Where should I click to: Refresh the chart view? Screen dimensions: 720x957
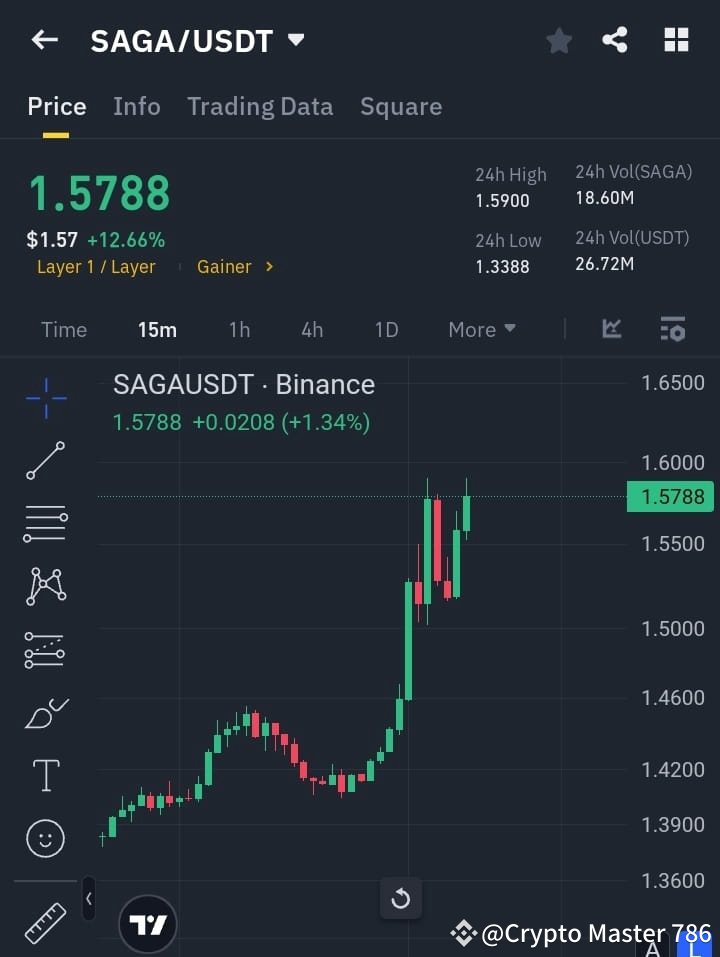pyautogui.click(x=400, y=899)
